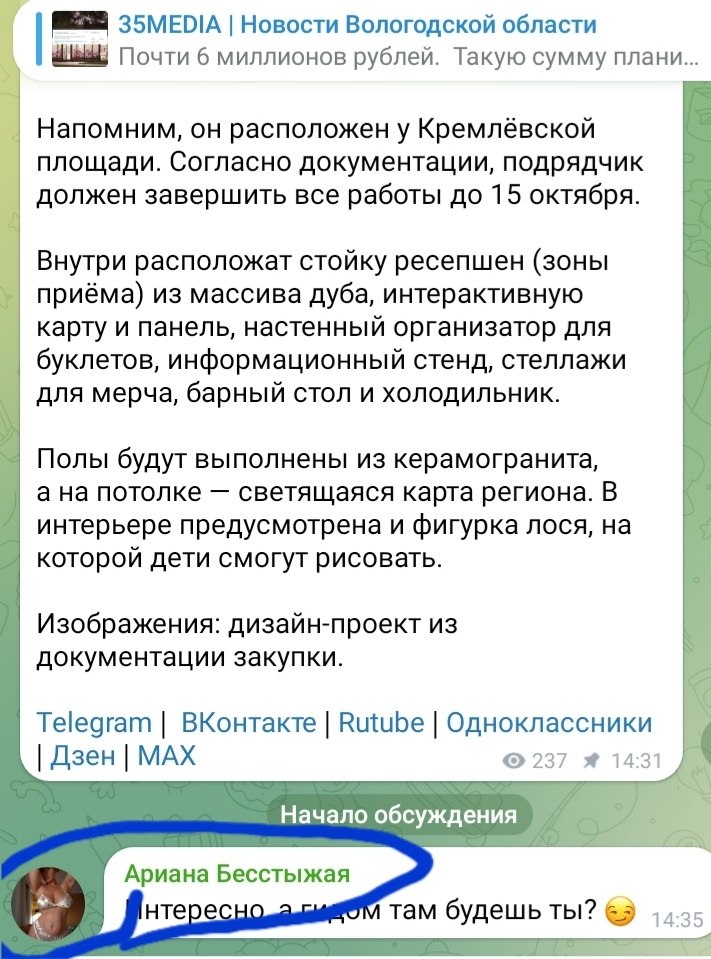Viewport: 711px width, 959px height.
Task: Open the Telegram link
Action: click(94, 722)
